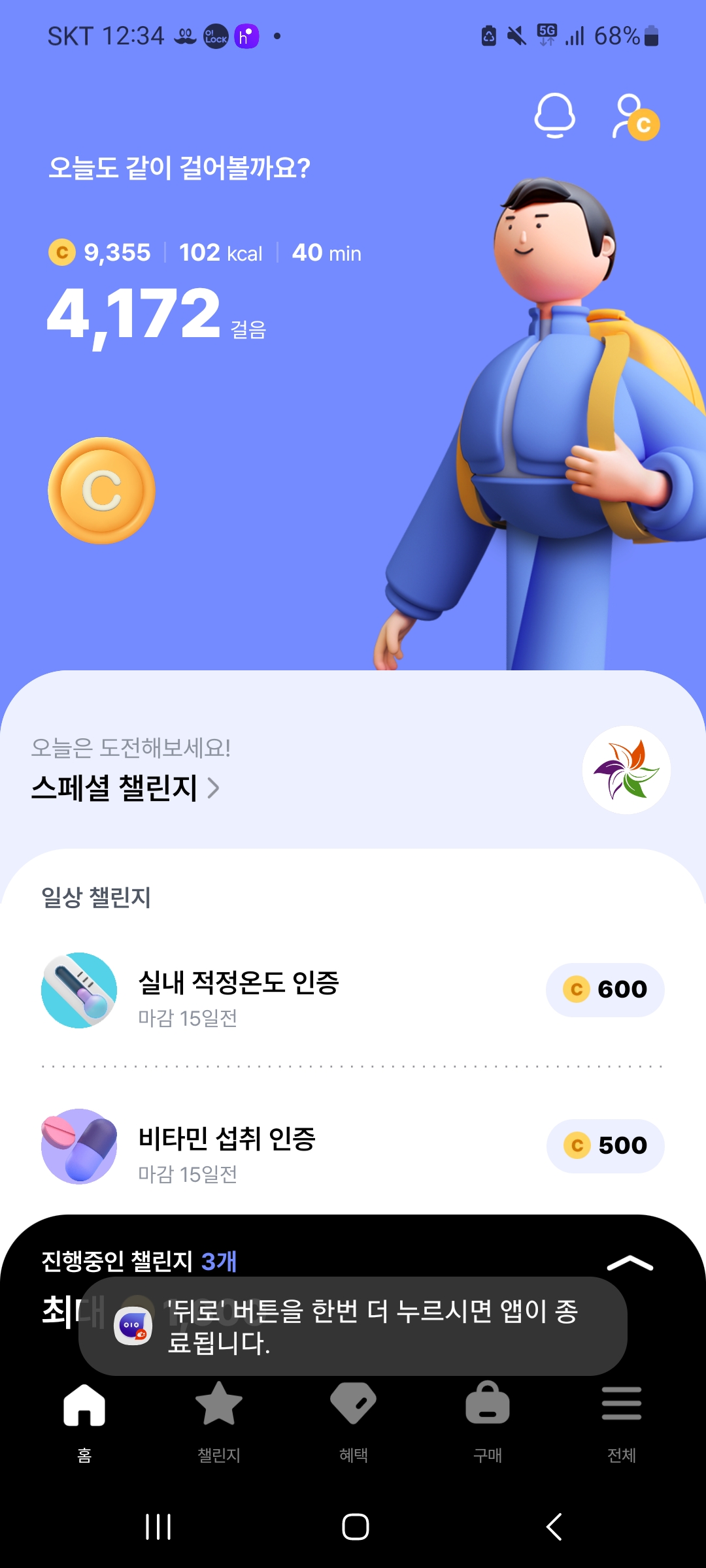Screen dimensions: 706x1568
Task: Expand the 진행중인 챌린지 panel
Action: tap(630, 1264)
